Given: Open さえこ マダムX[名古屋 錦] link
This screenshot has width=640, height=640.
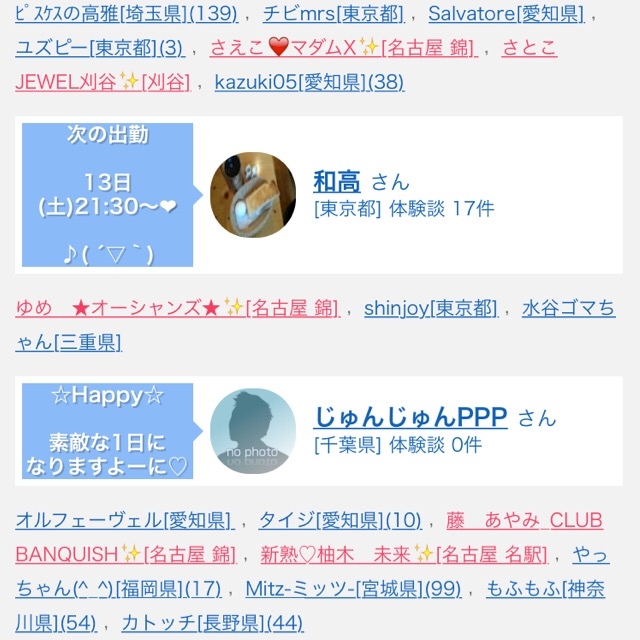Looking at the screenshot, I should coord(343,49).
